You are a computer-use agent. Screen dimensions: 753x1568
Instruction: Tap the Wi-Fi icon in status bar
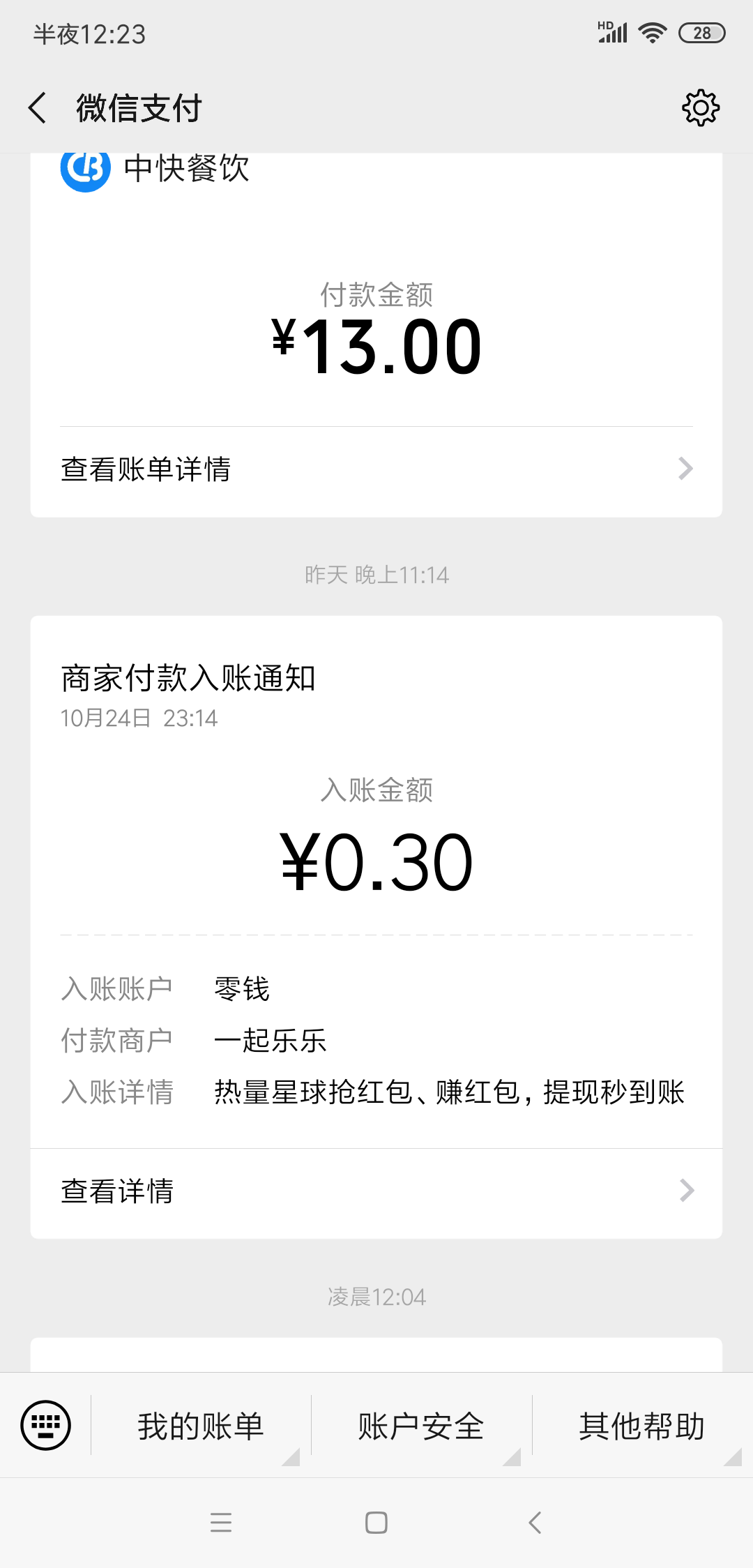[653, 31]
